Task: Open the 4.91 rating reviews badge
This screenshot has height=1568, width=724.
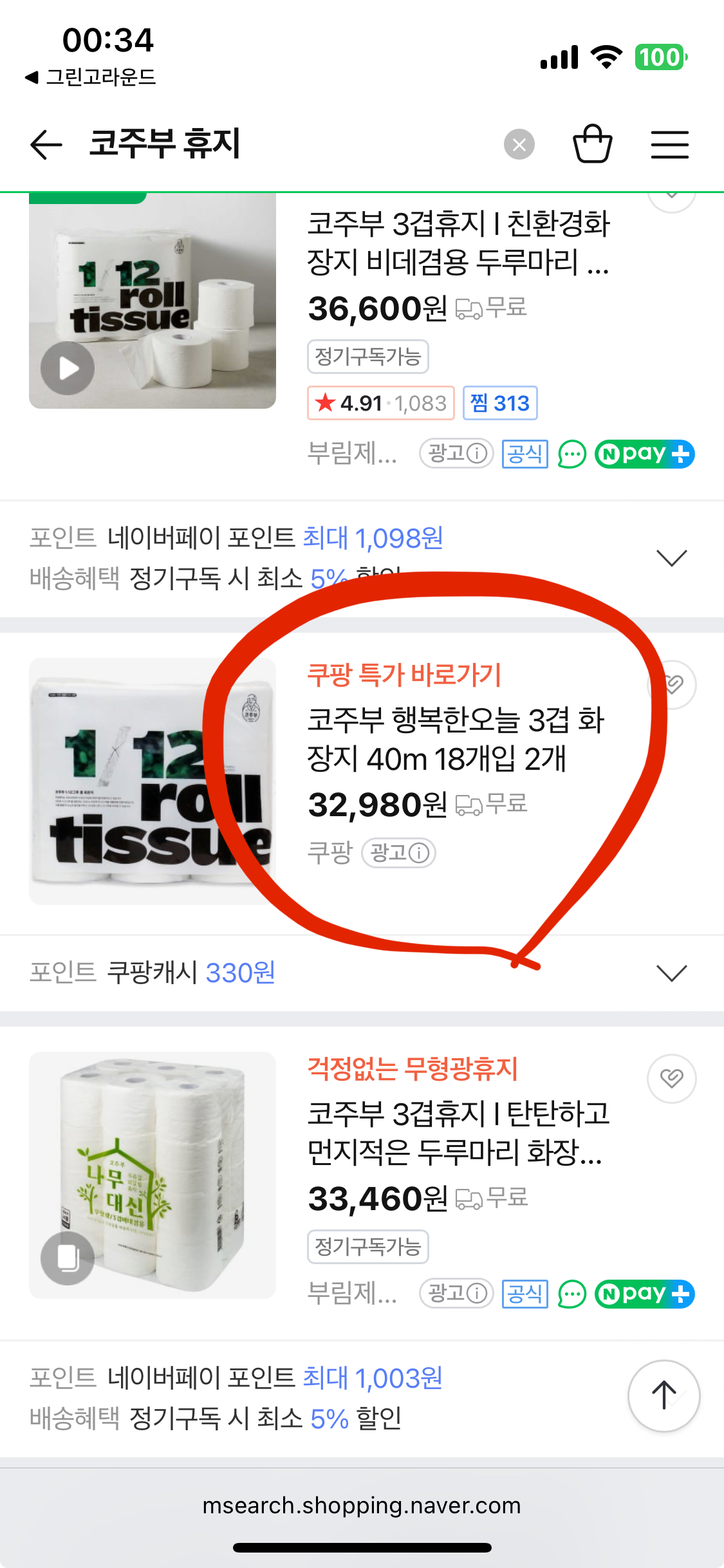Action: (x=381, y=403)
